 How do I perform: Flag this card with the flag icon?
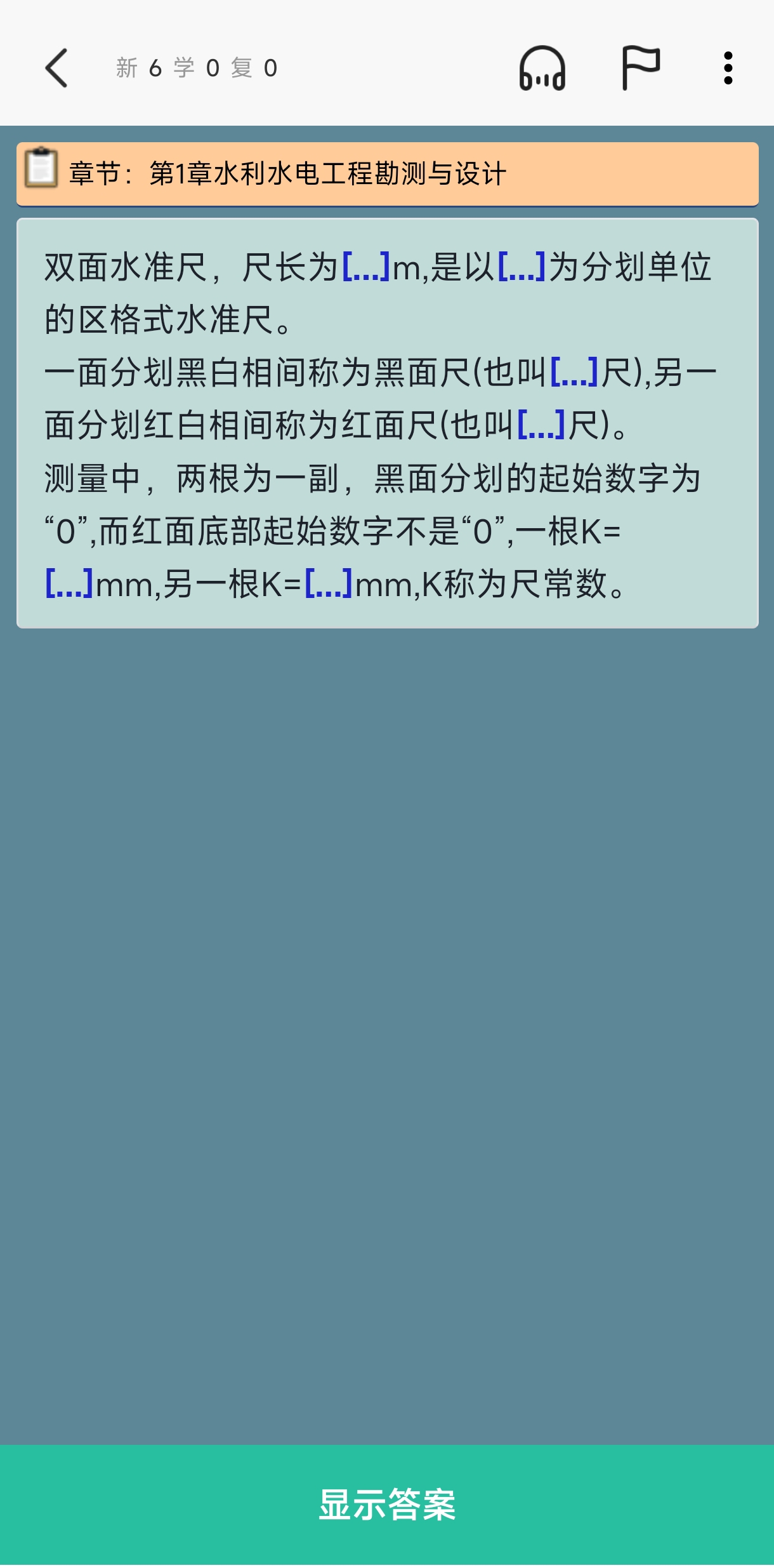640,67
